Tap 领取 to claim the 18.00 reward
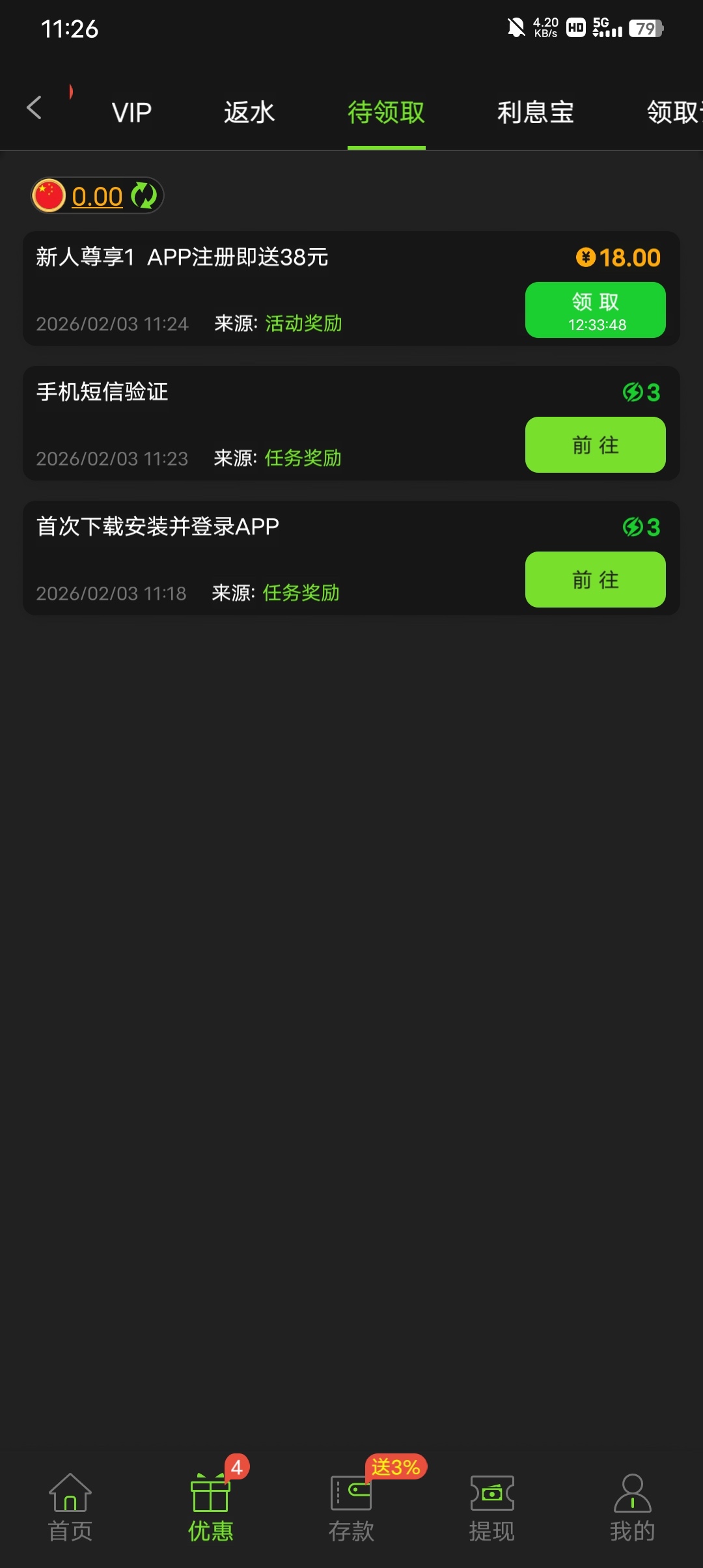703x1568 pixels. [595, 310]
